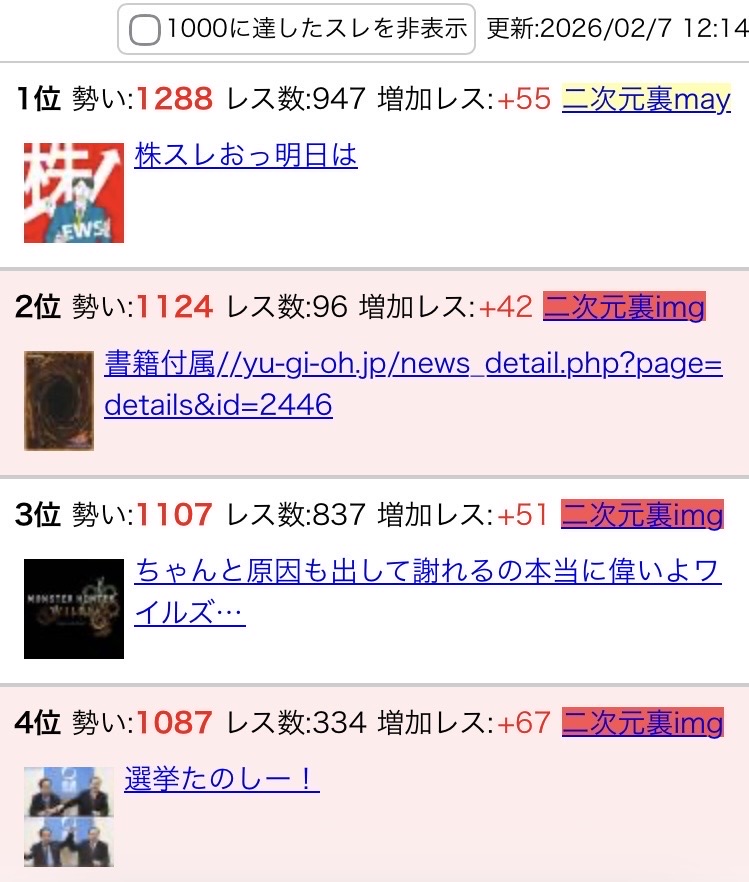Open thread 選挙たのしー！
The image size is (749, 882).
click(221, 778)
